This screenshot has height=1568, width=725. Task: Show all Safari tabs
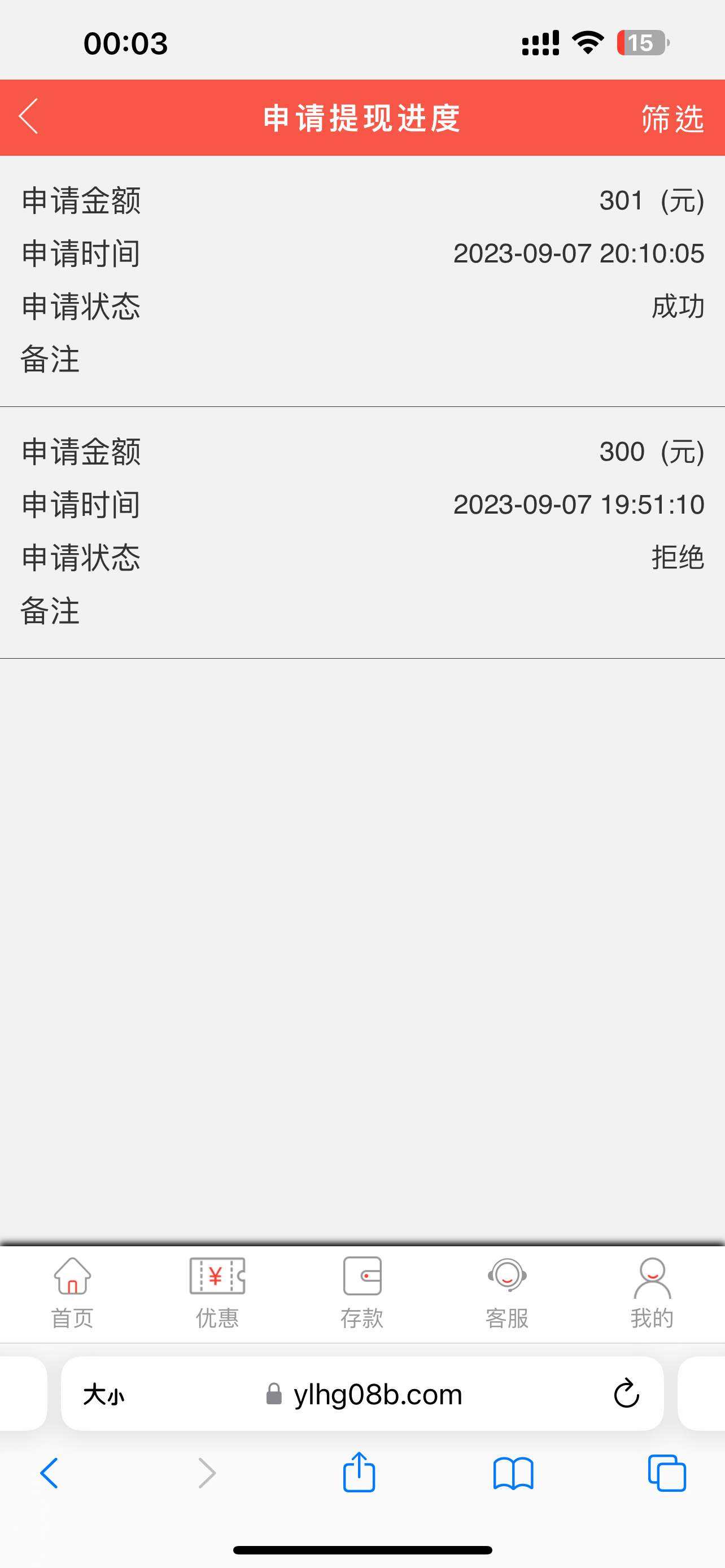(667, 1474)
